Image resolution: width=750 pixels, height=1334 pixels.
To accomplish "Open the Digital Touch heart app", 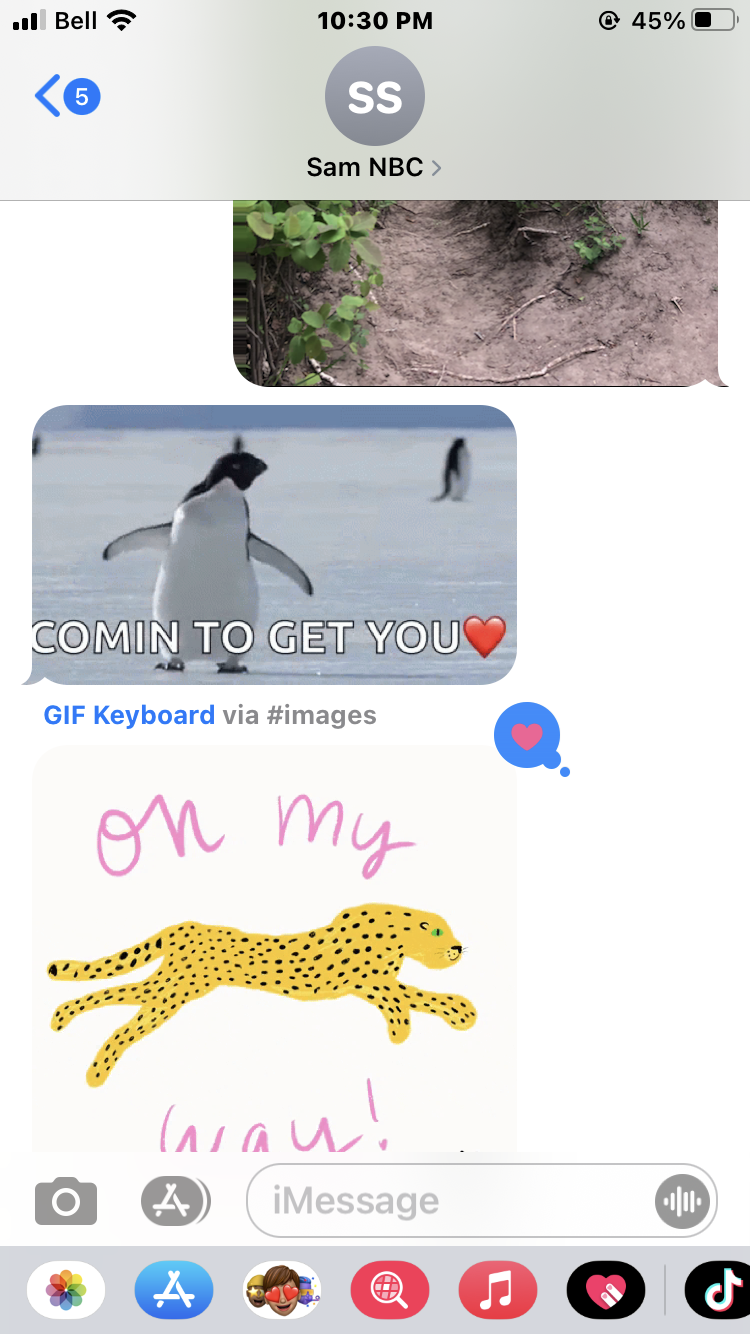I will (606, 1290).
